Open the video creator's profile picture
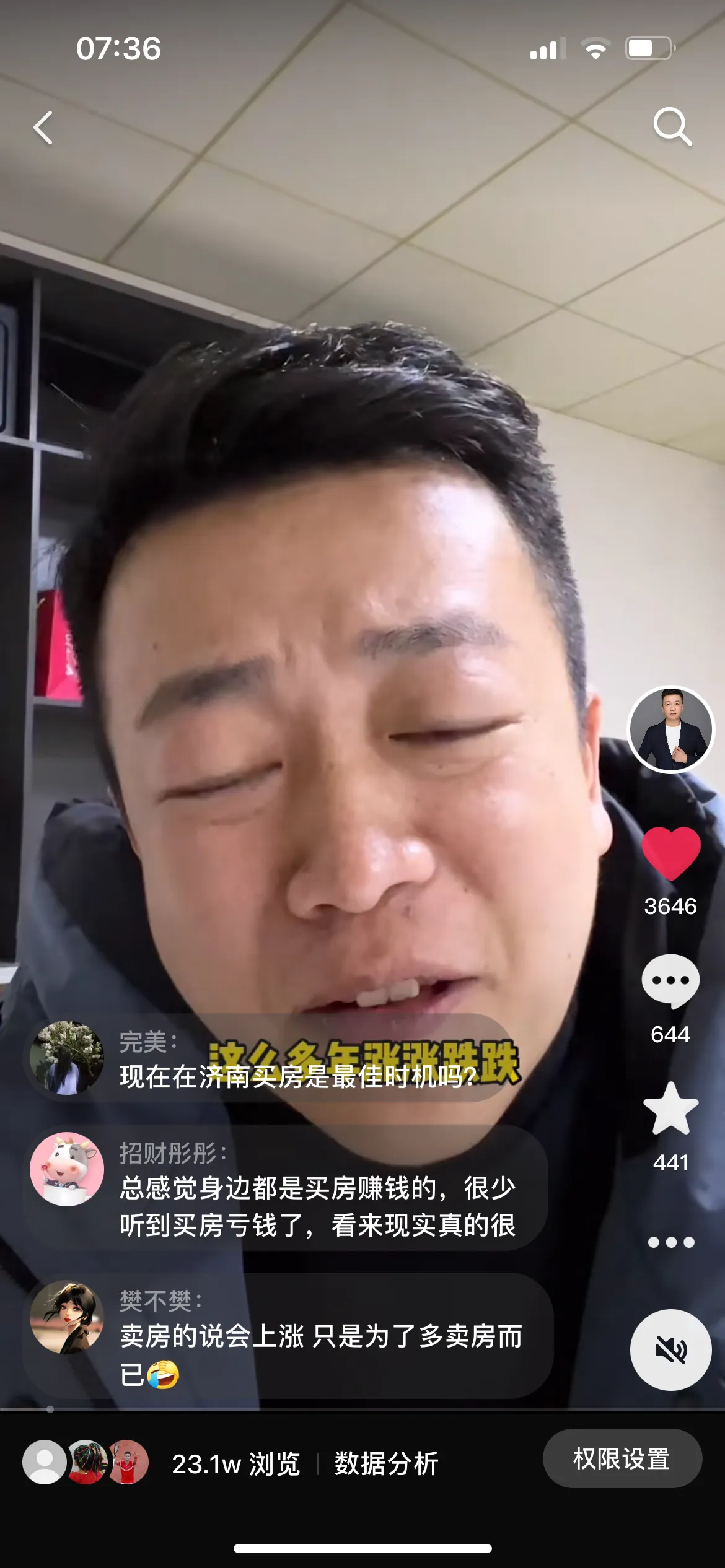725x1568 pixels. click(671, 730)
